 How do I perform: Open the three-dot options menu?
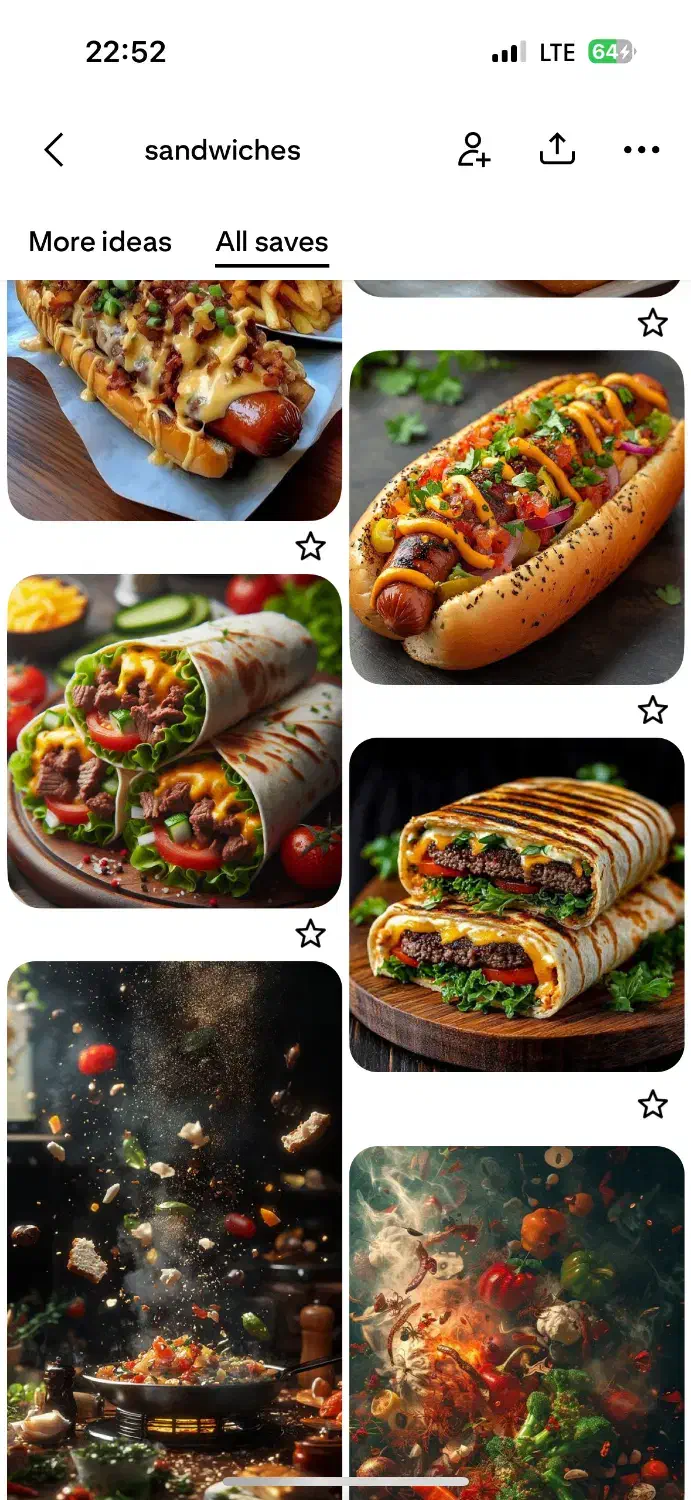pos(641,150)
